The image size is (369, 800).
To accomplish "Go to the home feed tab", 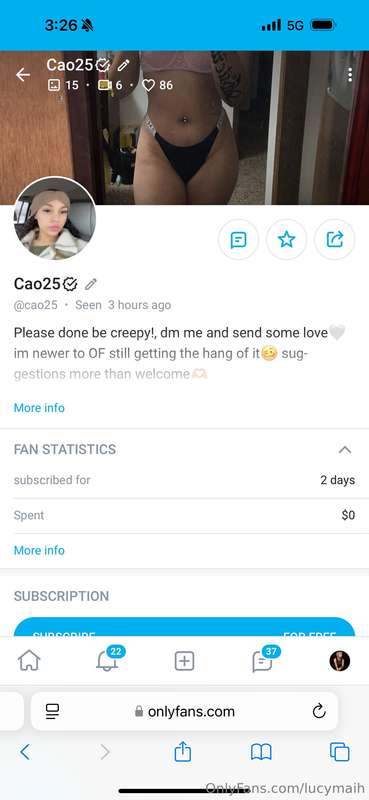I will [29, 661].
